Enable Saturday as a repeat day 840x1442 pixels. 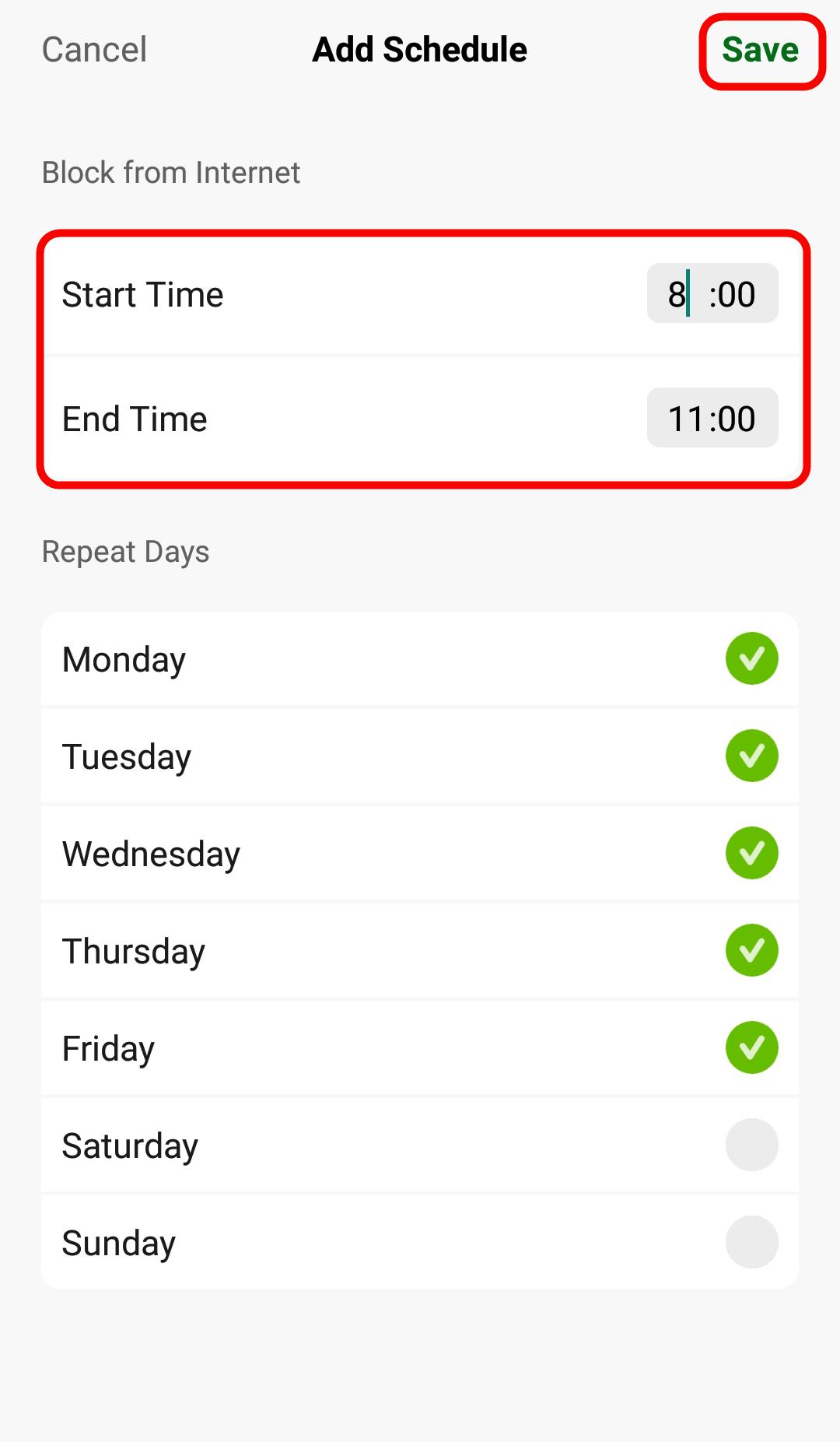click(752, 1145)
